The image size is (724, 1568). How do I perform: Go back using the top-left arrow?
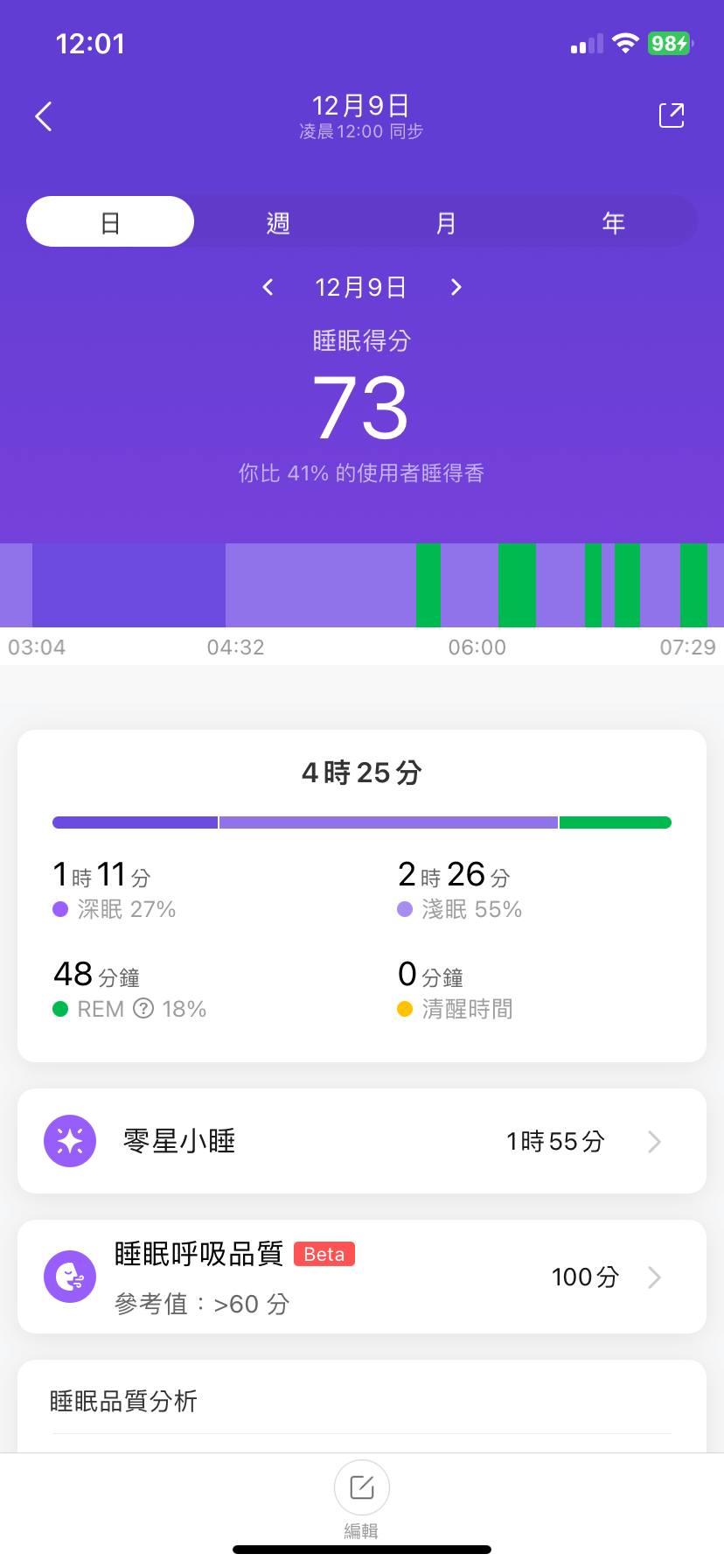[44, 116]
